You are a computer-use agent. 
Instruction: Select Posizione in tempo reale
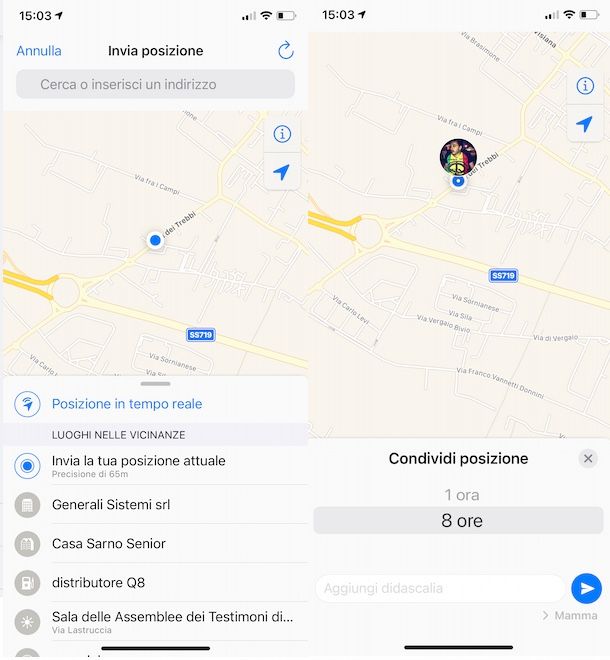click(126, 404)
